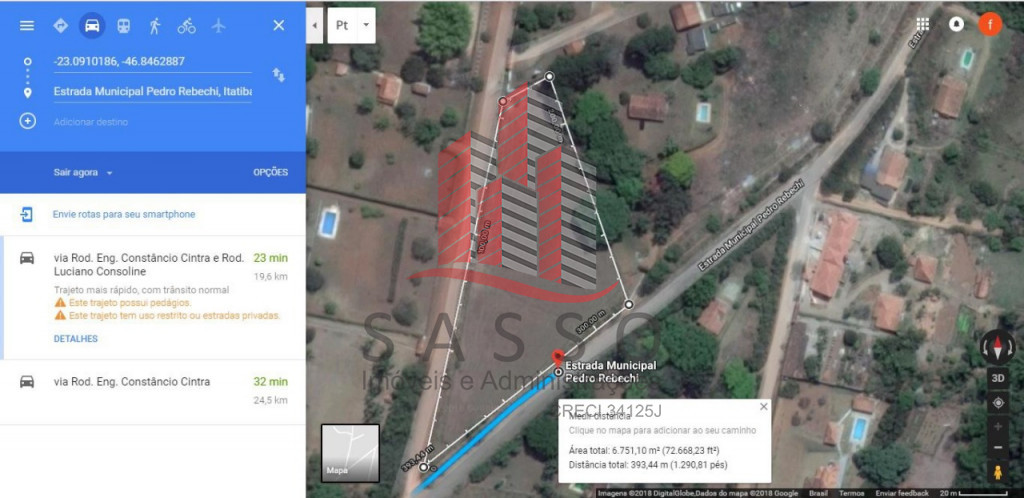
Task: Open DETALHES for the 23 min route
Action: 76,339
